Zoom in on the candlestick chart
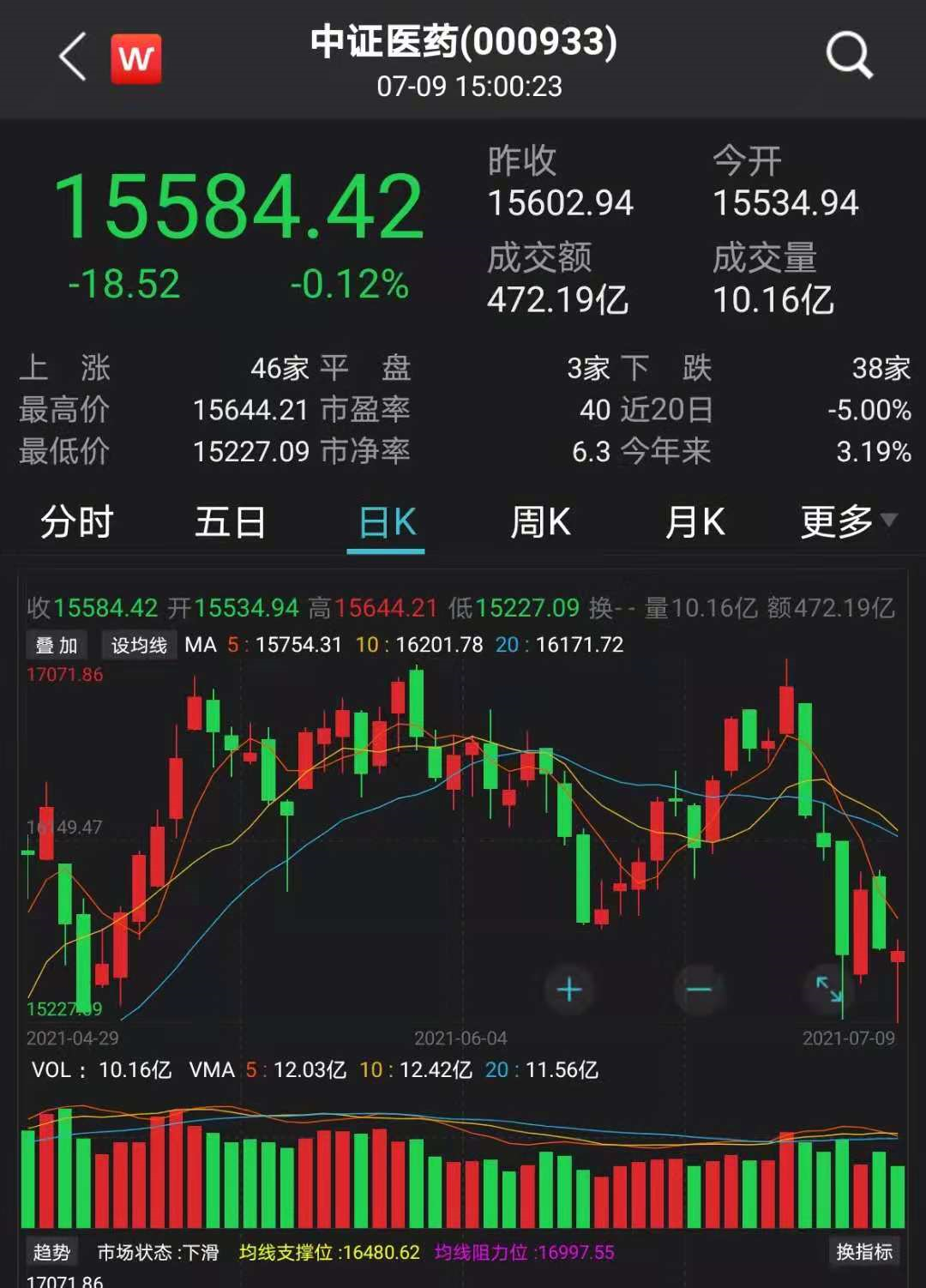The width and height of the screenshot is (926, 1288). [x=568, y=989]
